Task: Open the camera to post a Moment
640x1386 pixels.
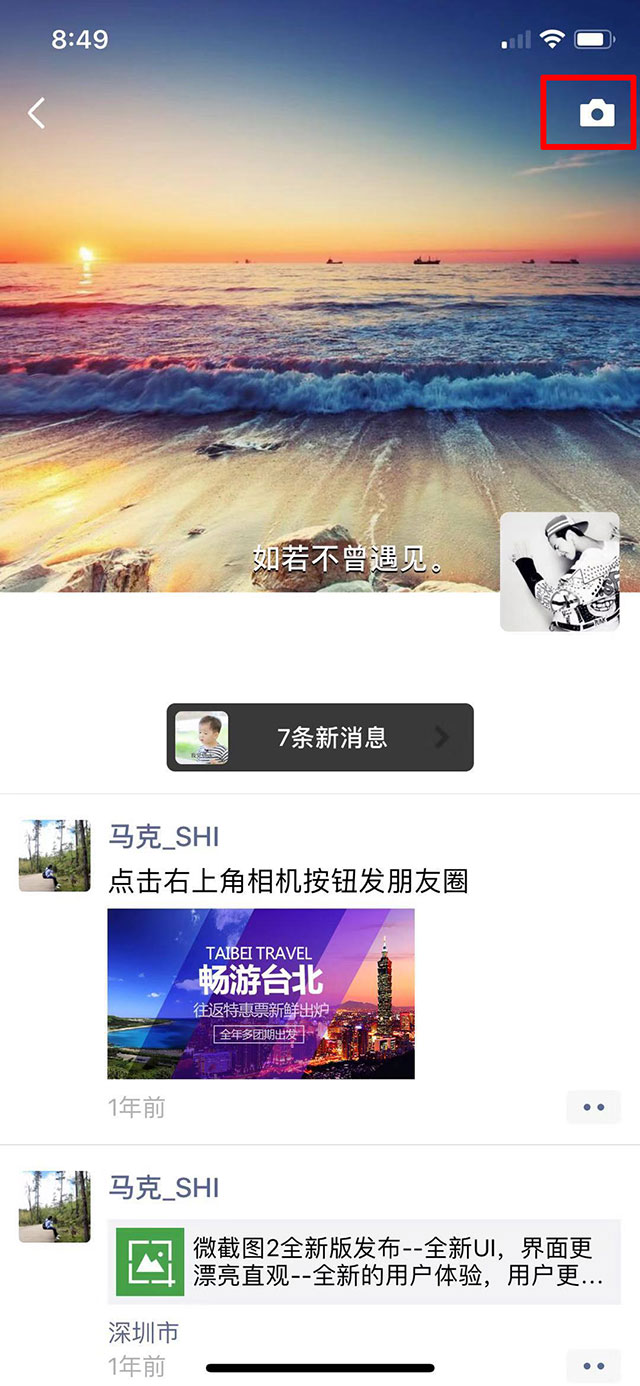Action: 597,113
